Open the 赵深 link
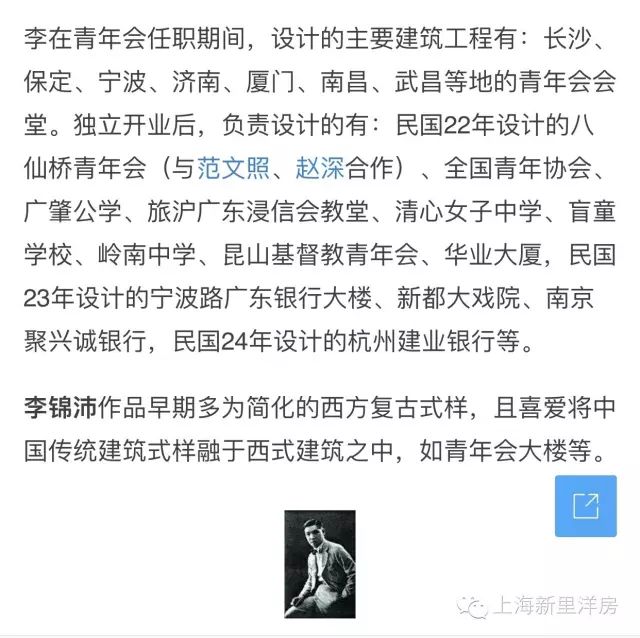640x638 pixels. [319, 167]
